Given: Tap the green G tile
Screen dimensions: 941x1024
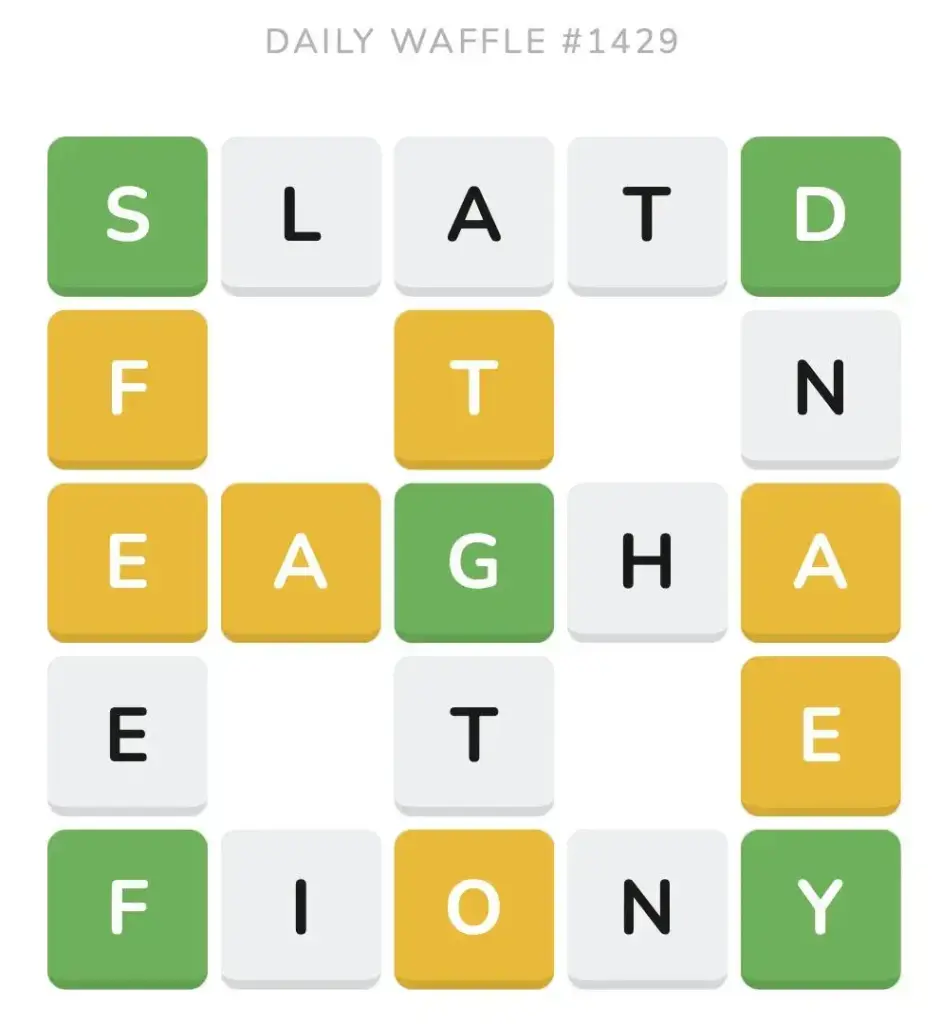Looking at the screenshot, I should click(474, 562).
